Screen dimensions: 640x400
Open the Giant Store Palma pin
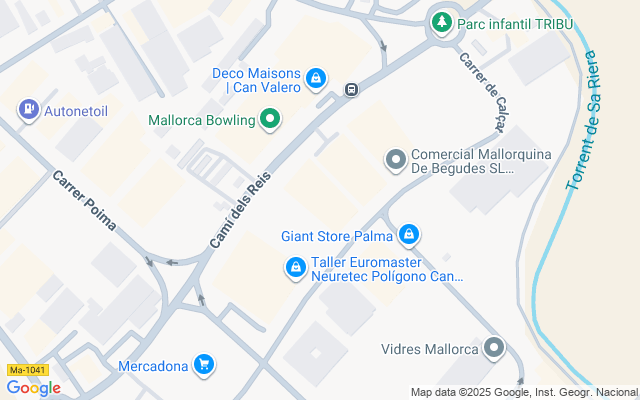click(408, 236)
